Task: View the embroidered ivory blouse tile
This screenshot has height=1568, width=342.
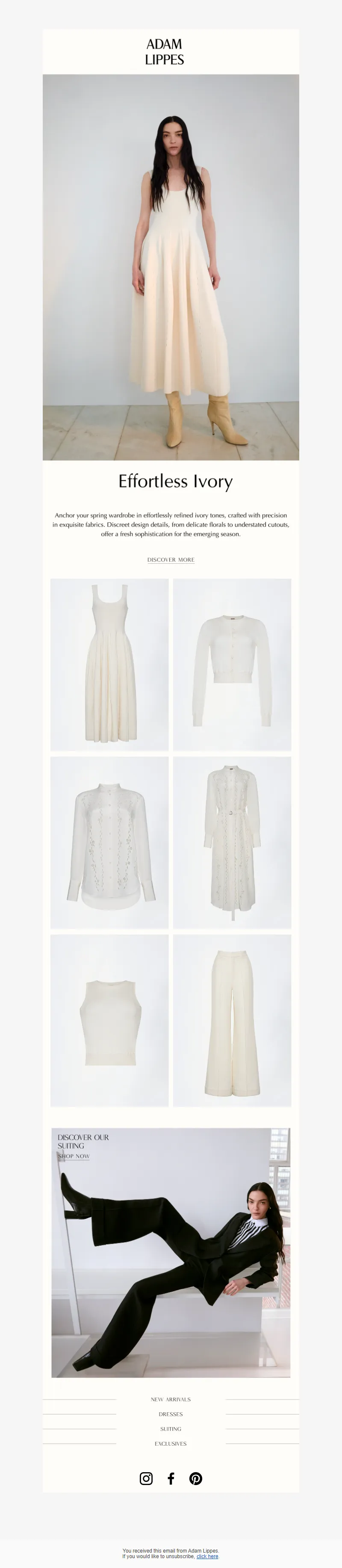Action: click(x=109, y=843)
